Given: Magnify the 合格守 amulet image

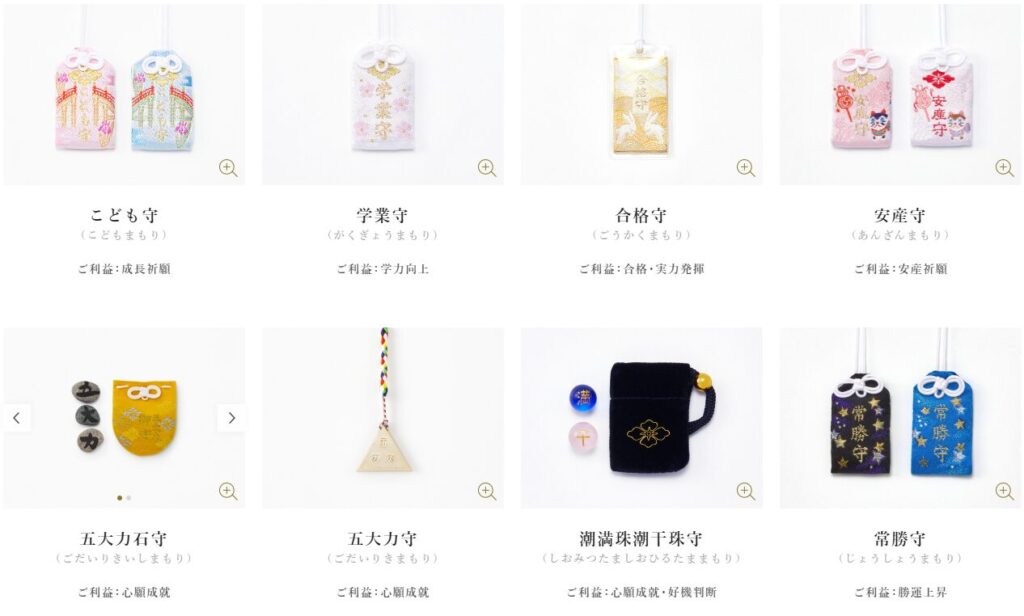Looking at the screenshot, I should [746, 168].
